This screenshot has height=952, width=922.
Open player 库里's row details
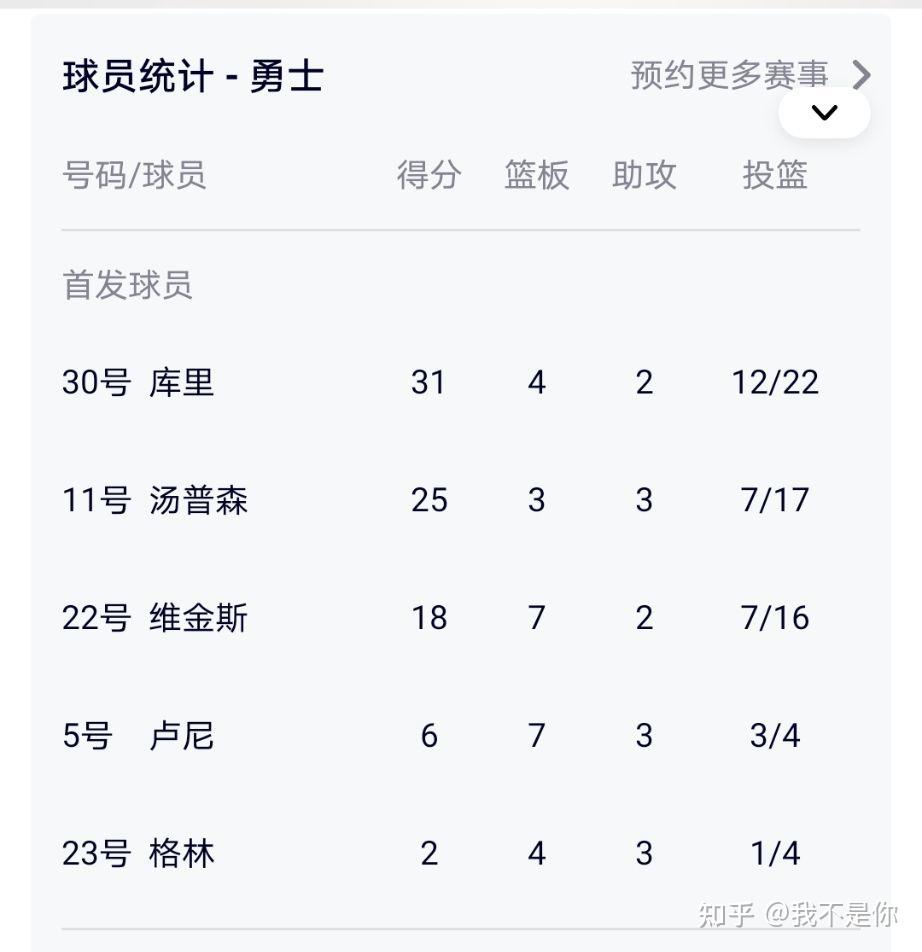[141, 383]
